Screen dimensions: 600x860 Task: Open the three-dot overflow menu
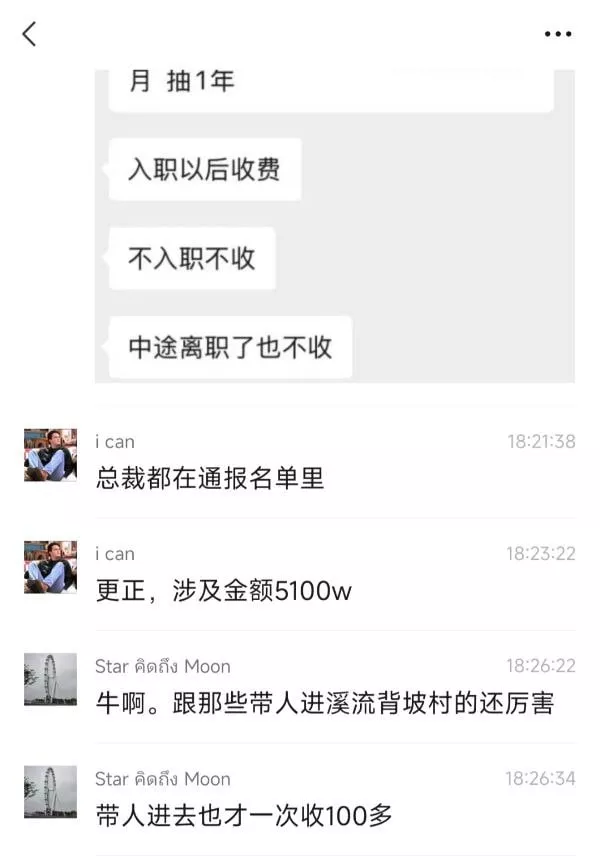click(557, 34)
